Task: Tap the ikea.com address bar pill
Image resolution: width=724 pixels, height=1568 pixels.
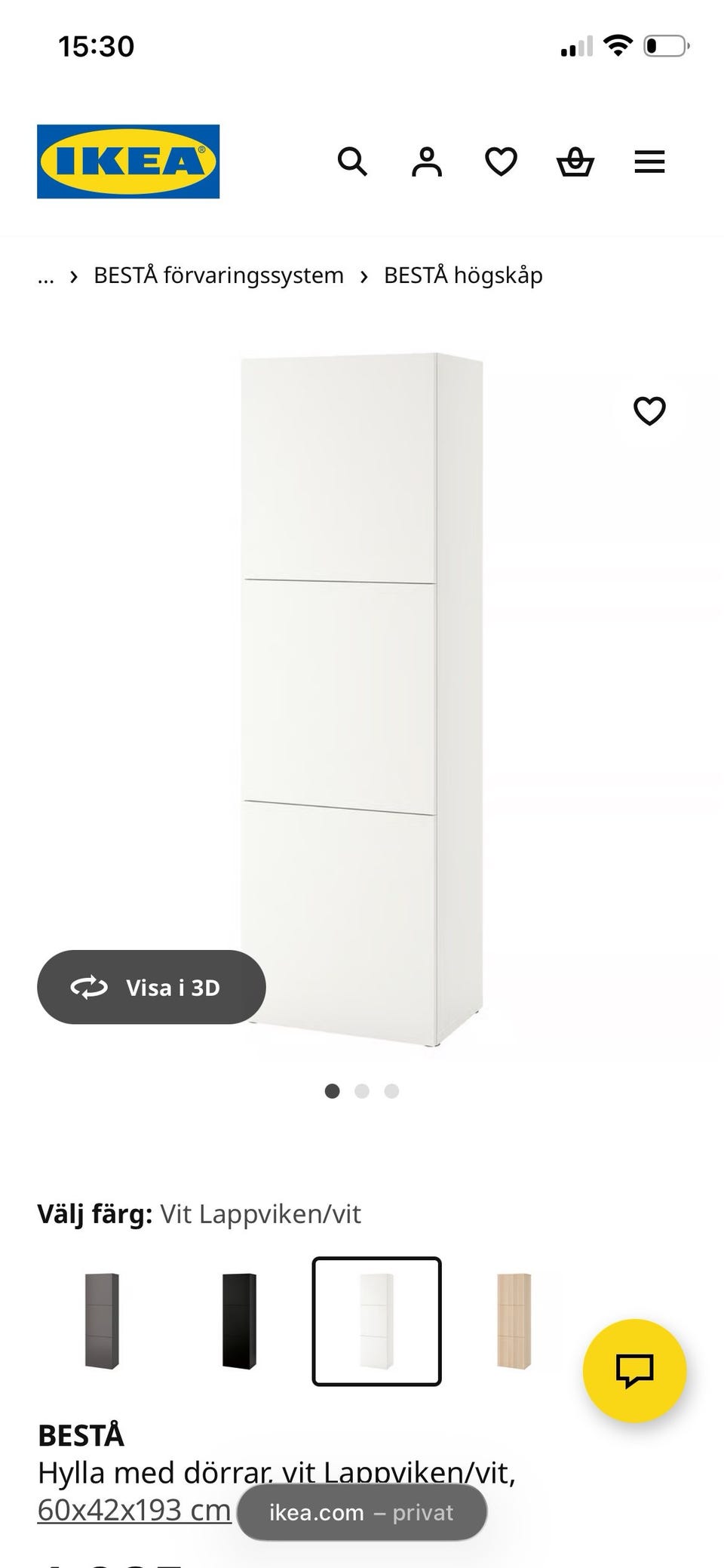Action: click(x=362, y=1512)
